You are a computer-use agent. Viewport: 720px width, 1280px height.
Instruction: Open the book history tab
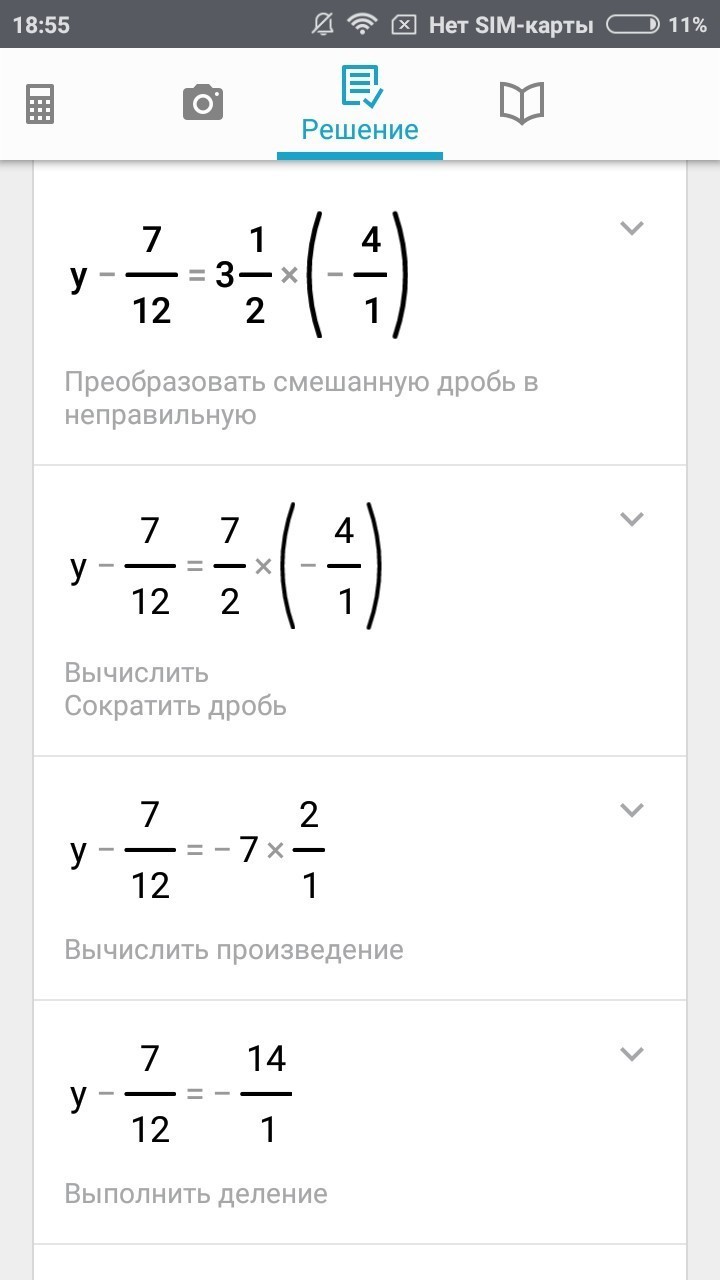[521, 104]
